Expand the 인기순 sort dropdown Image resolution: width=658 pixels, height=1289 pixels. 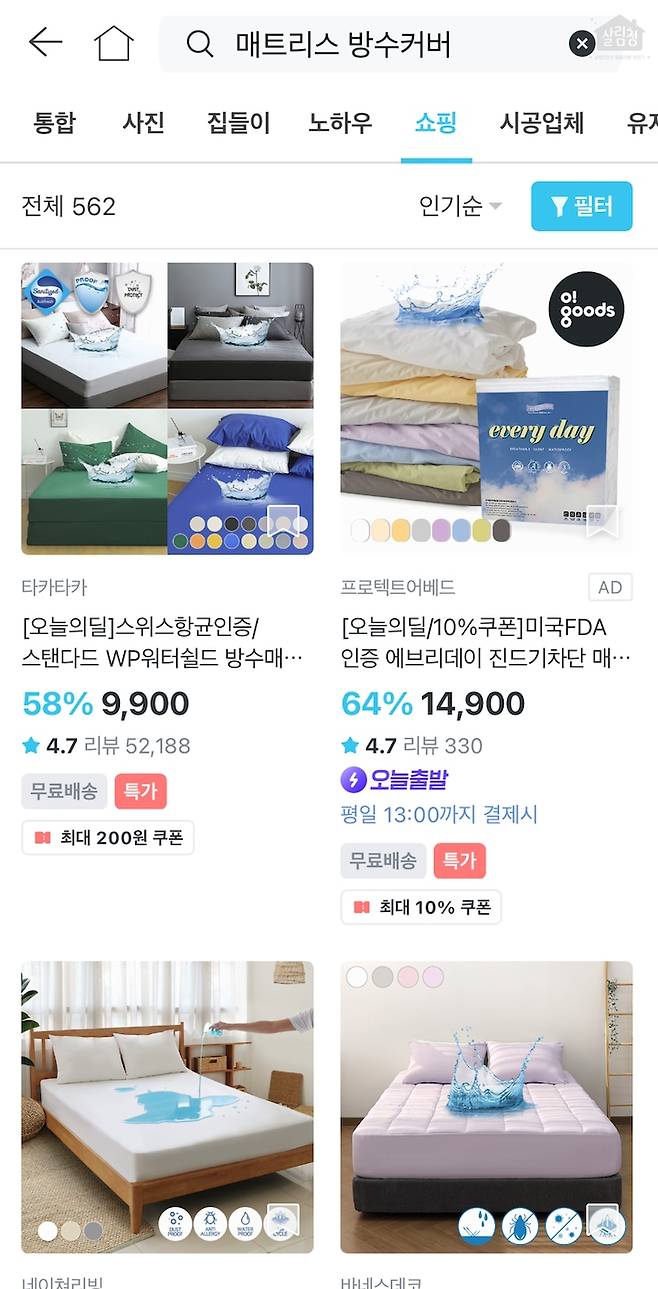click(x=460, y=207)
